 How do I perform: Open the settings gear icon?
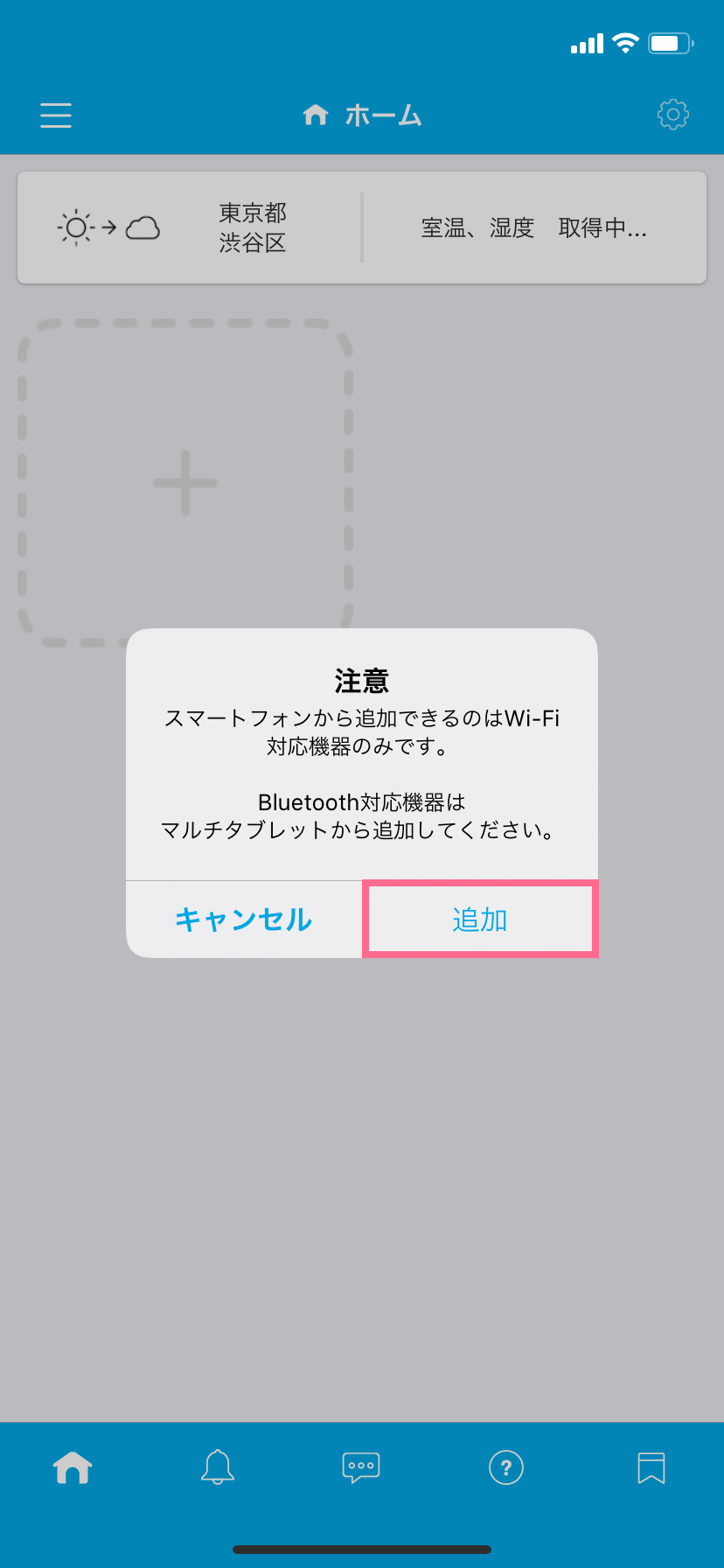tap(672, 115)
